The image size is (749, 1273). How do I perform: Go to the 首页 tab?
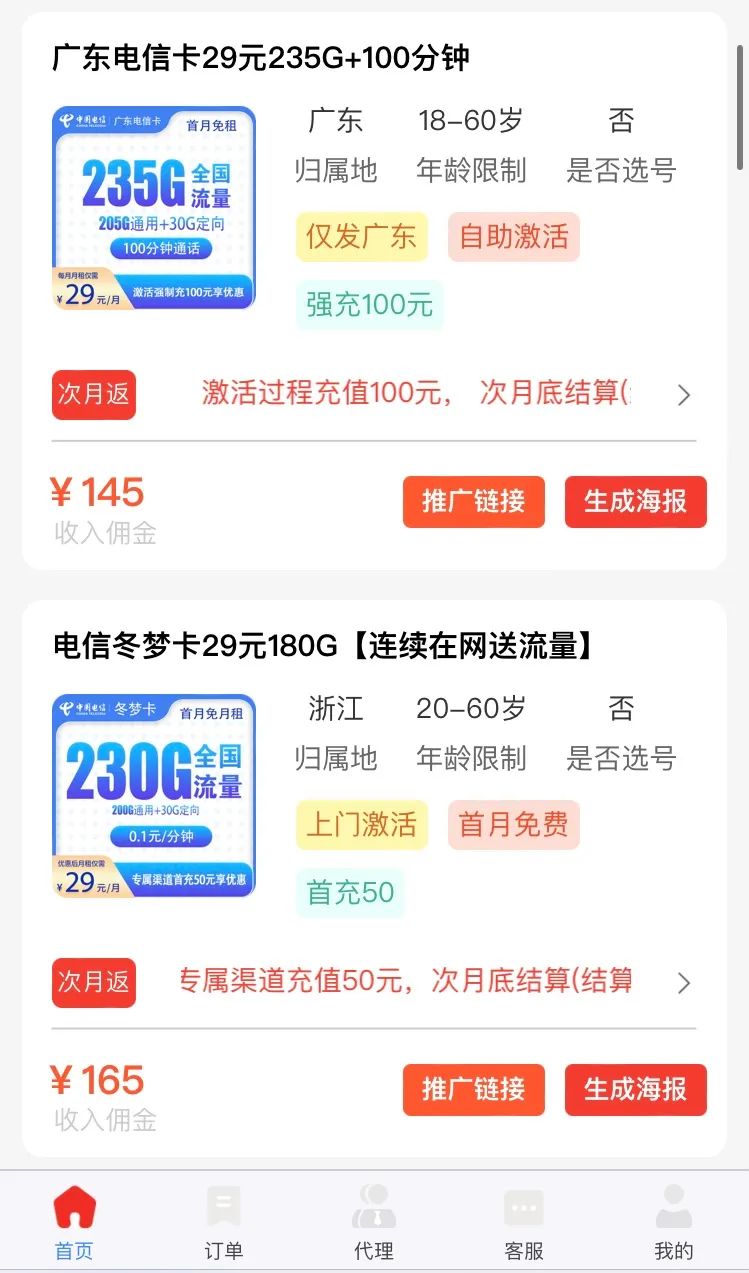click(74, 1222)
